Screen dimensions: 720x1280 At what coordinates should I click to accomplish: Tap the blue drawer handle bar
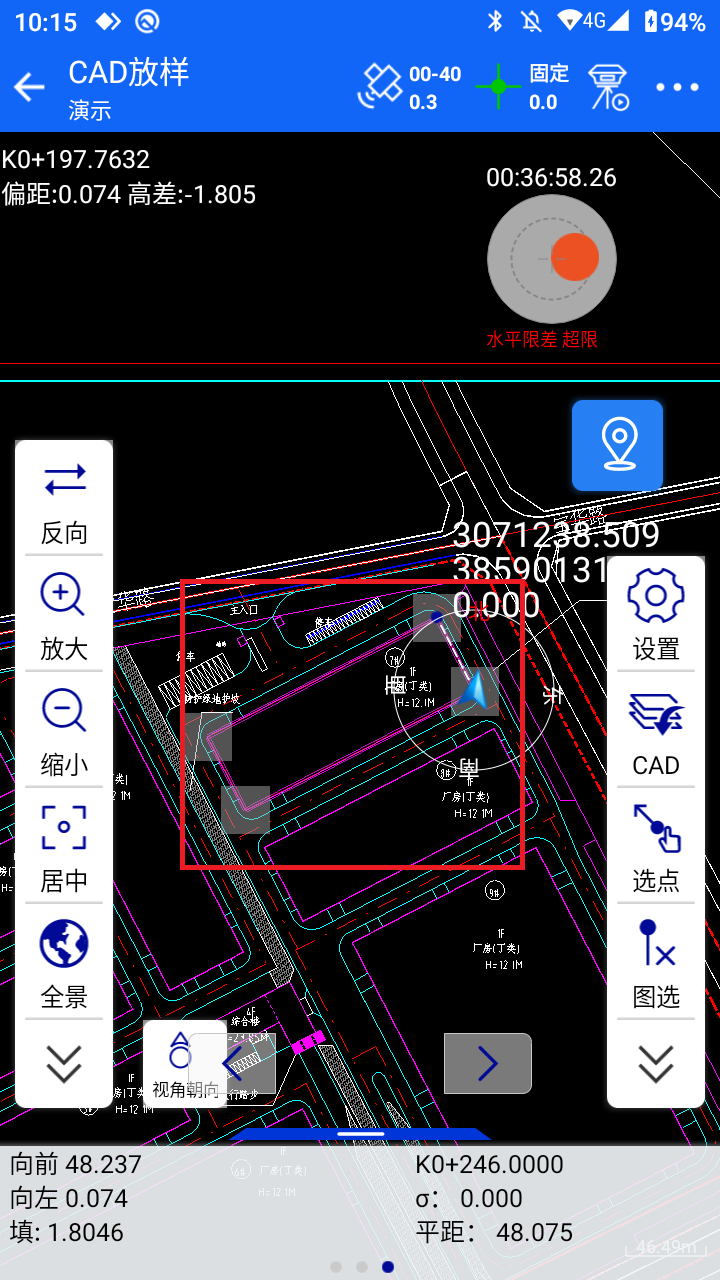(360, 1133)
